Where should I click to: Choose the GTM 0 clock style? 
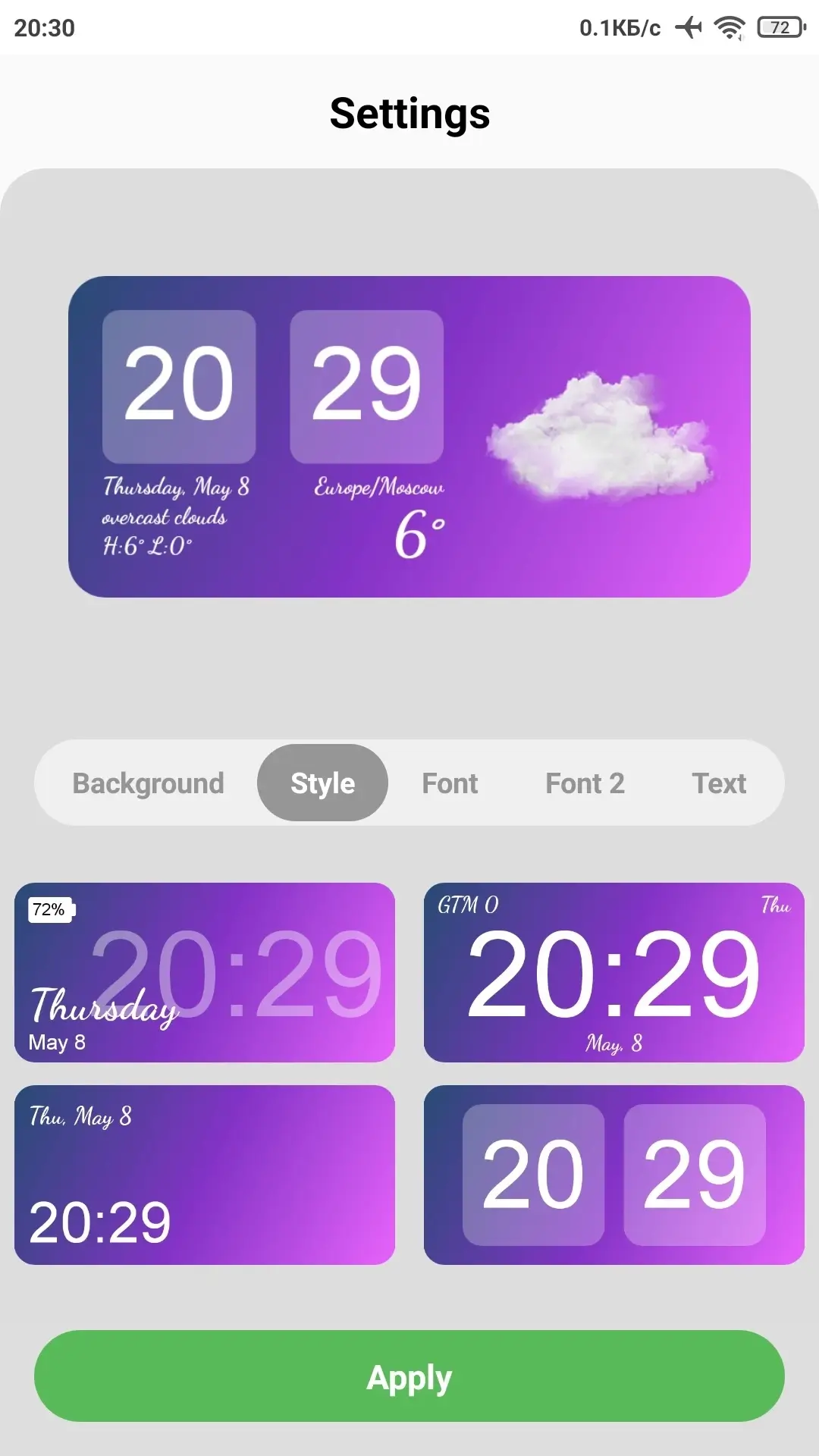point(614,972)
